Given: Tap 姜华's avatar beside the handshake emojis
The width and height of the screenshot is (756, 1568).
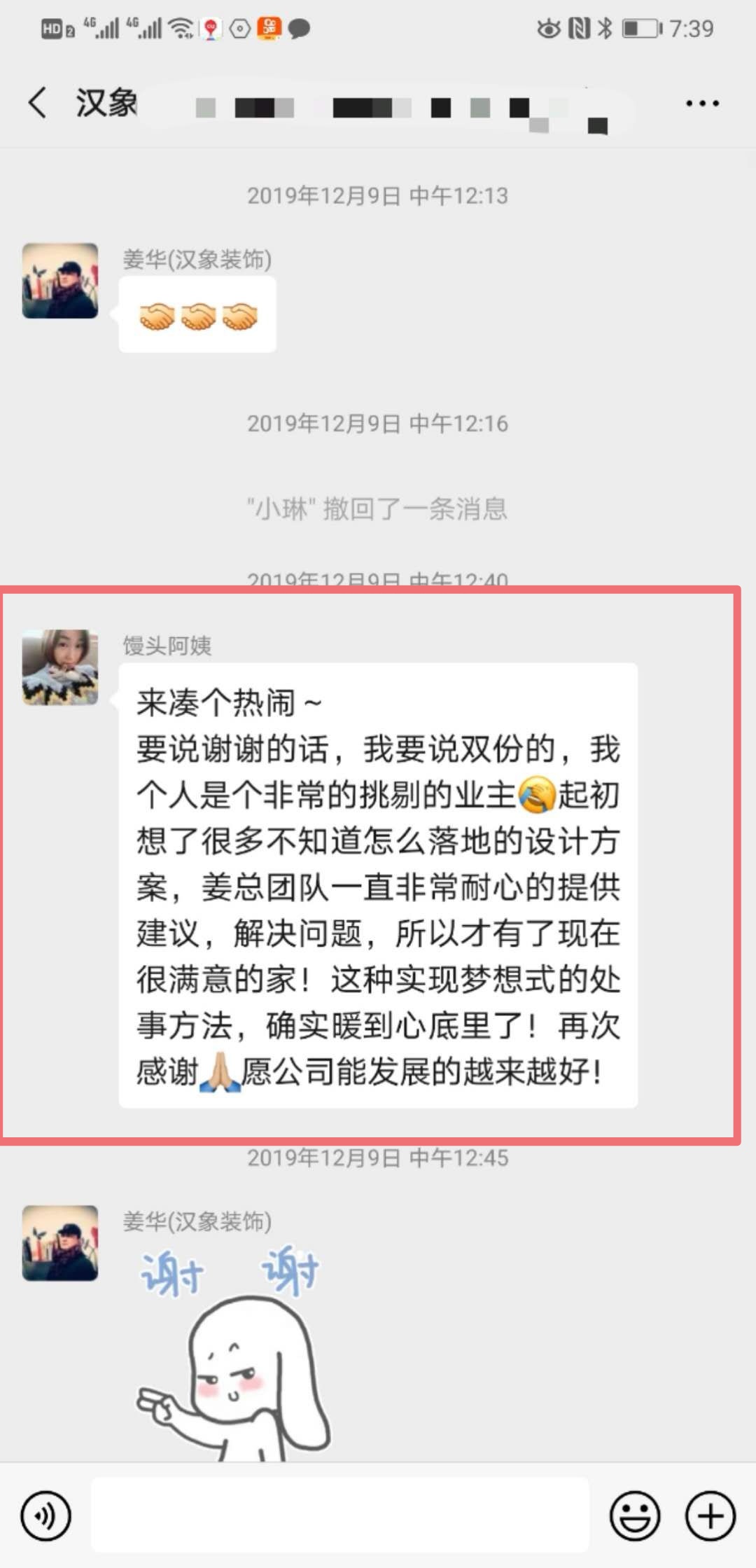Looking at the screenshot, I should (60, 281).
